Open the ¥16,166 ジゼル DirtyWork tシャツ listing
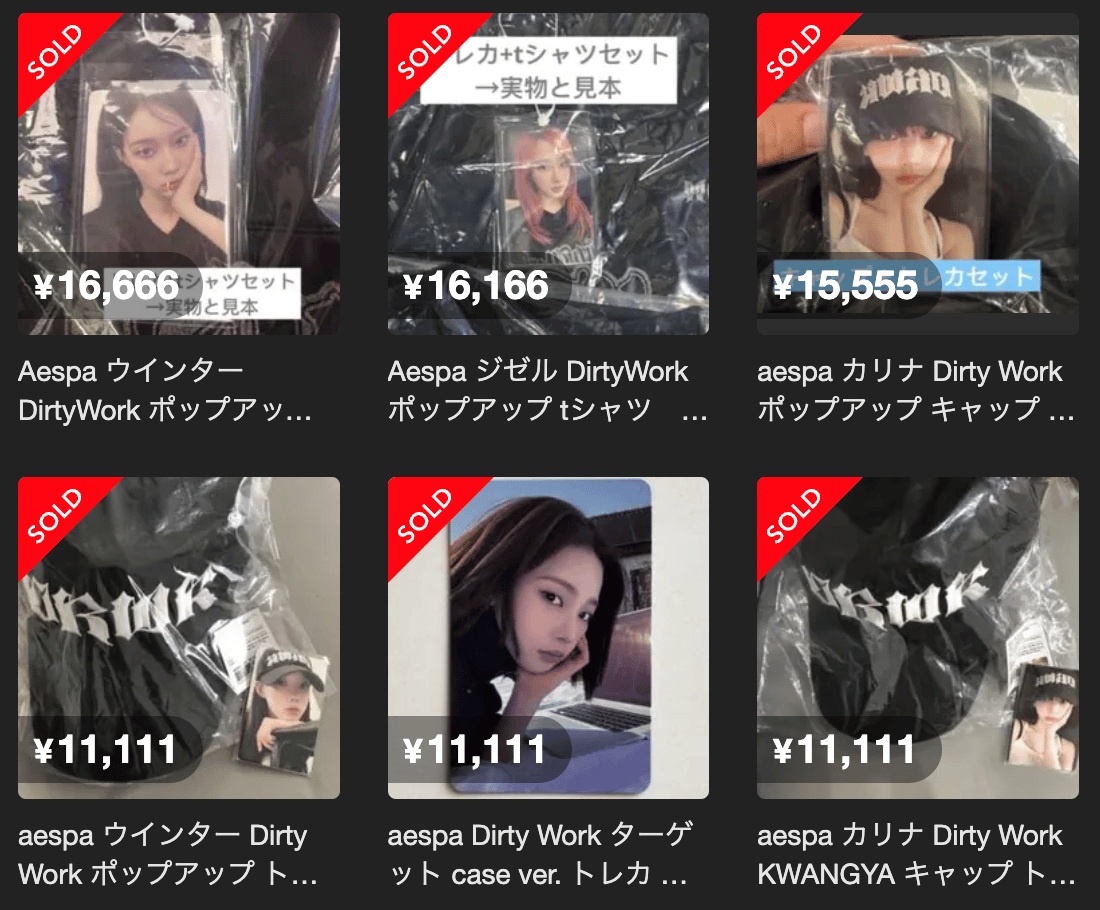The height and width of the screenshot is (910, 1100). (x=548, y=174)
